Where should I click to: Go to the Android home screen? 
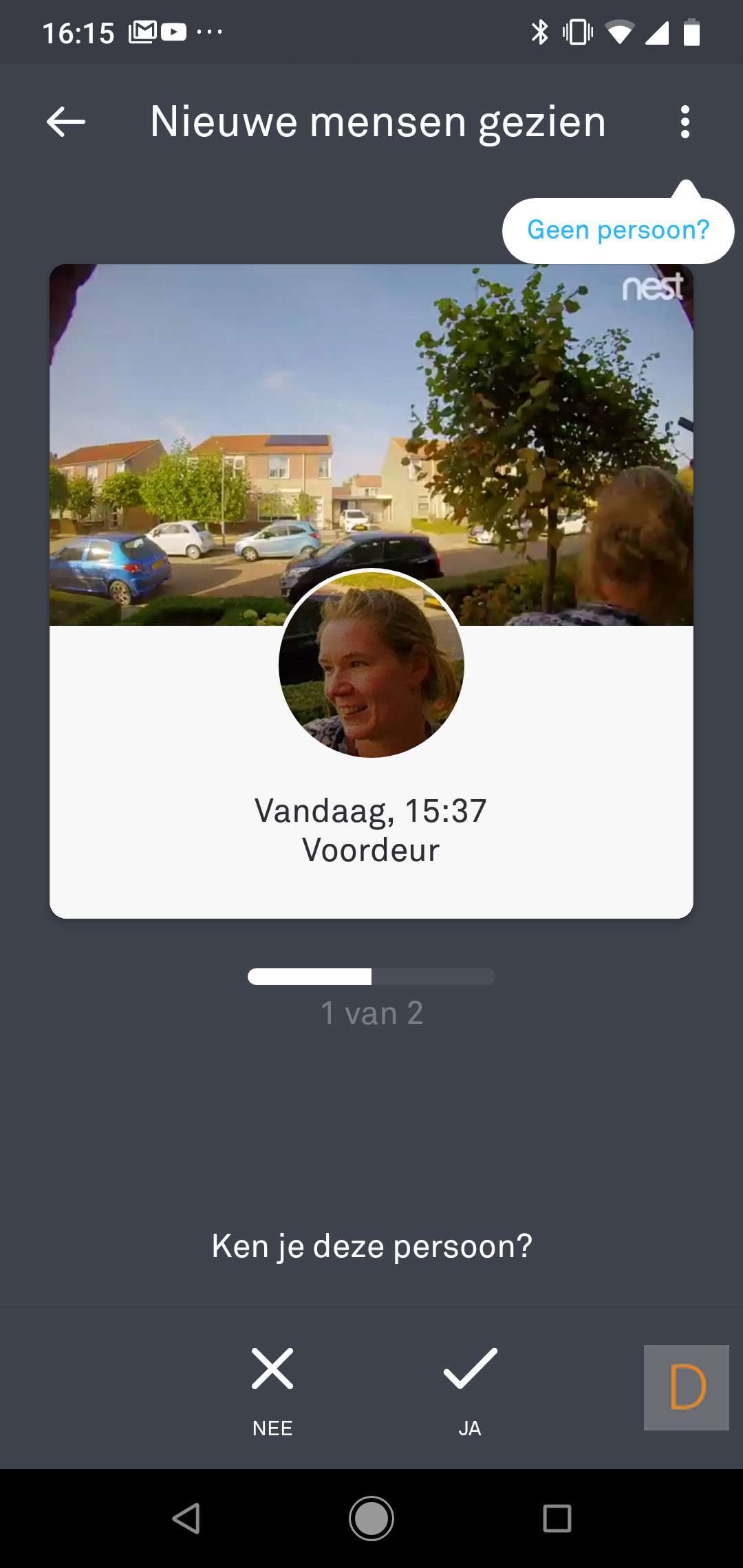(x=371, y=1518)
